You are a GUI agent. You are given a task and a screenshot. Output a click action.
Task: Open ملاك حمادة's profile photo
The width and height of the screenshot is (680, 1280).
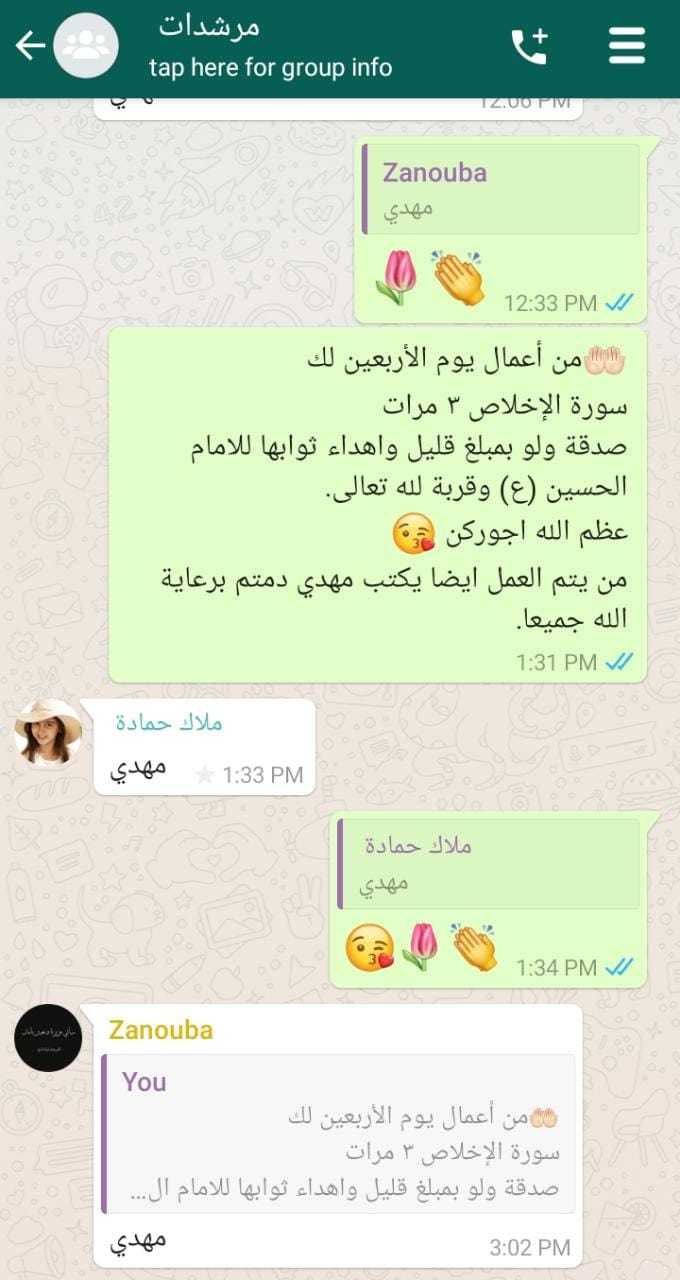click(x=48, y=733)
